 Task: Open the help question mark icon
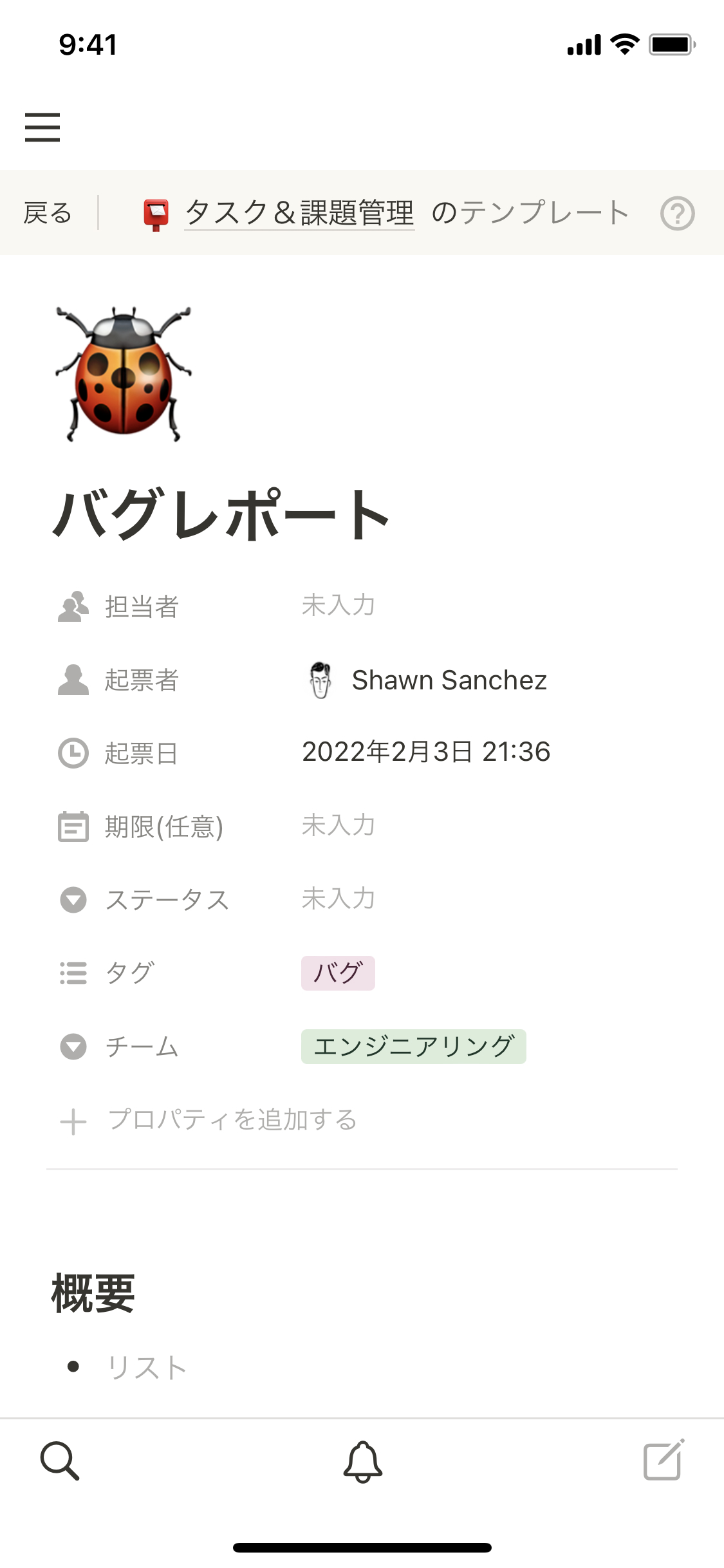pos(677,214)
